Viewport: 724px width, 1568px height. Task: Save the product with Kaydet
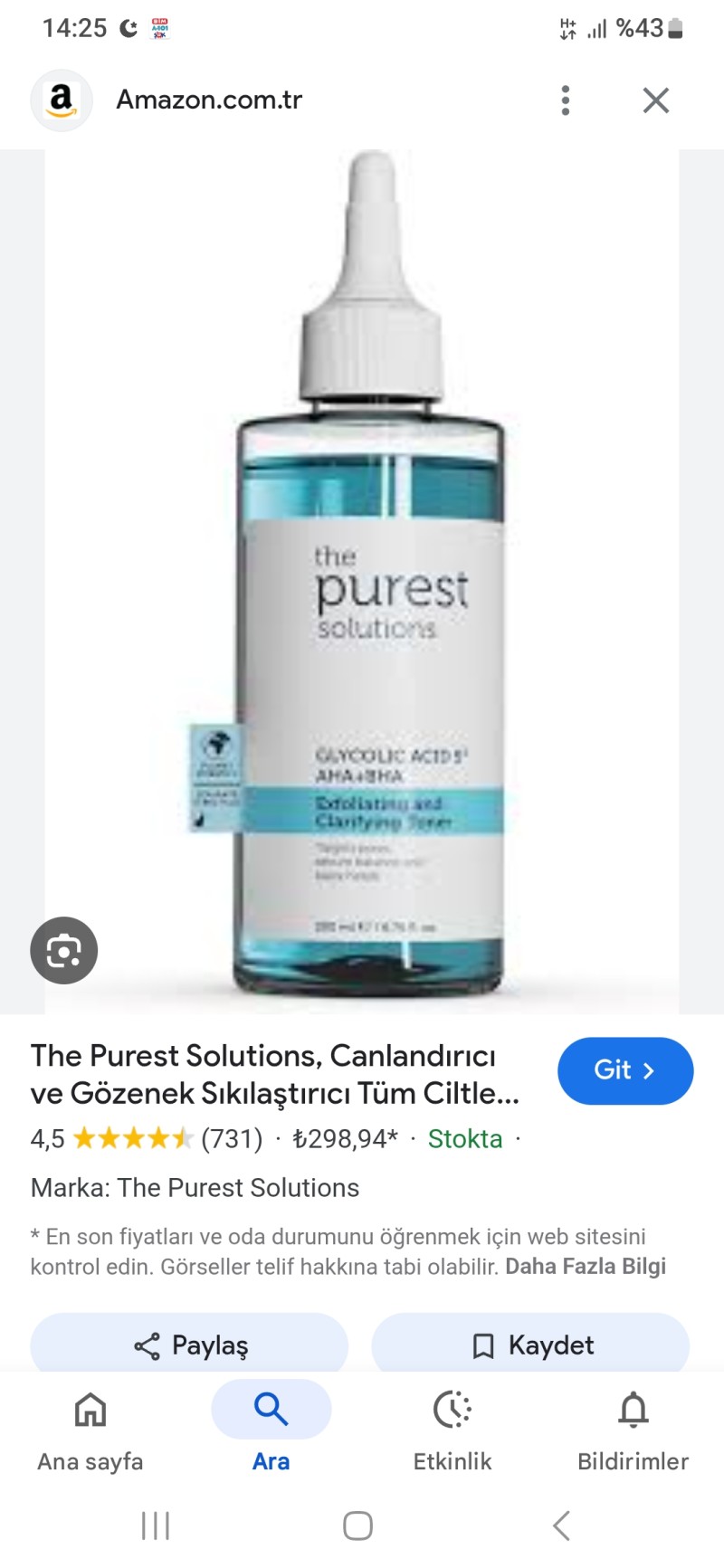531,1345
